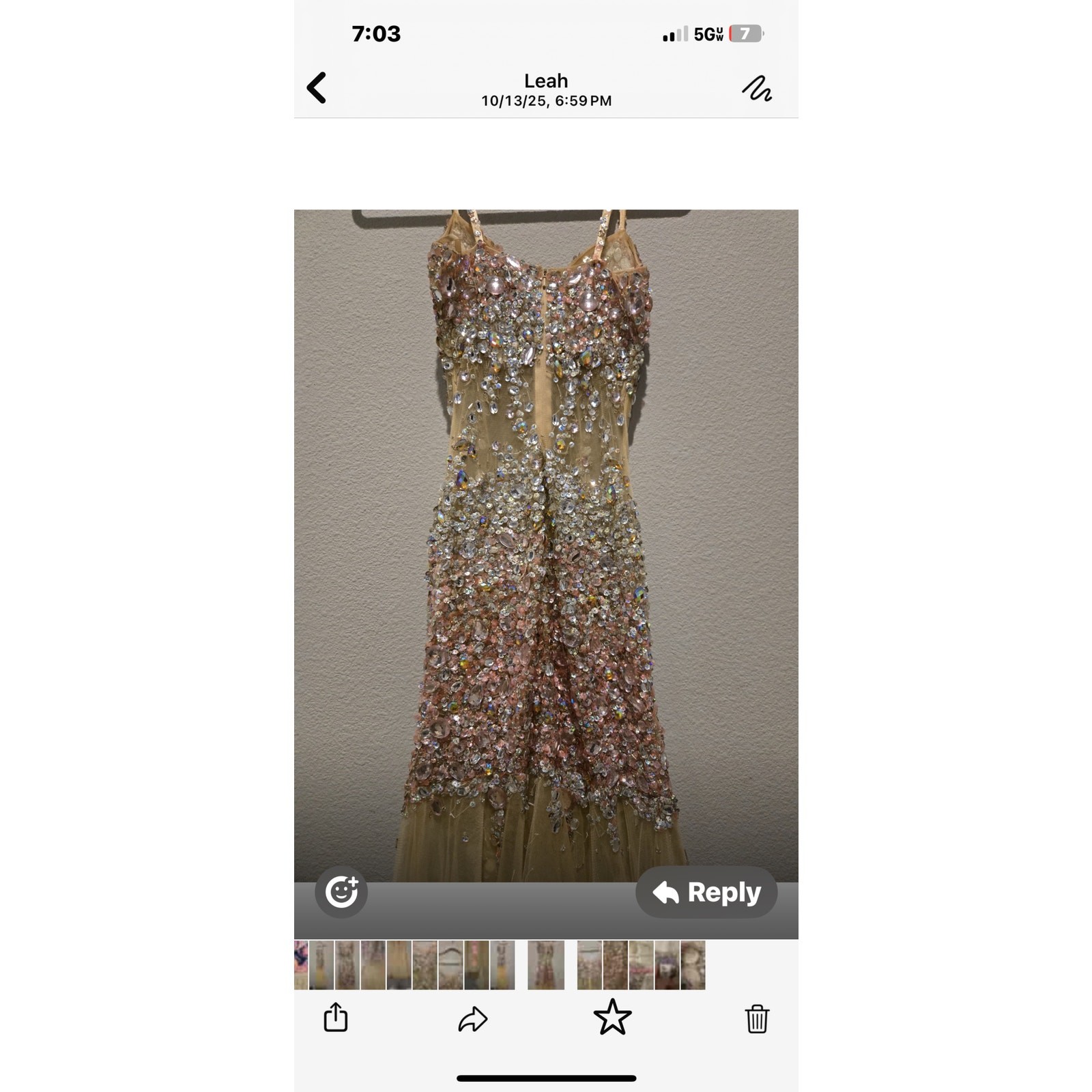This screenshot has width=1092, height=1092.
Task: Add an emoji reaction to the photo
Action: point(341,891)
